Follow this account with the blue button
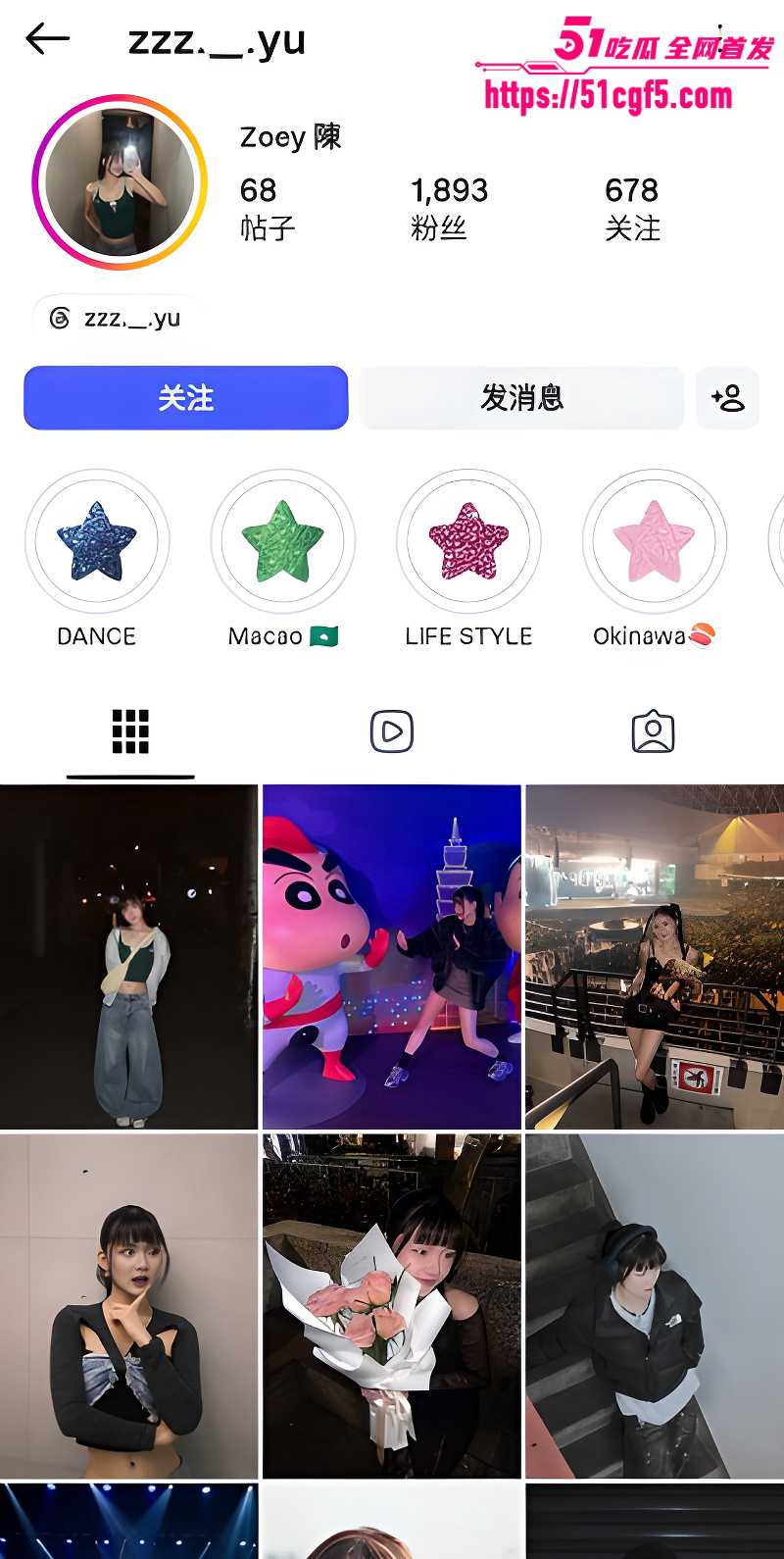784x1559 pixels. (x=186, y=398)
